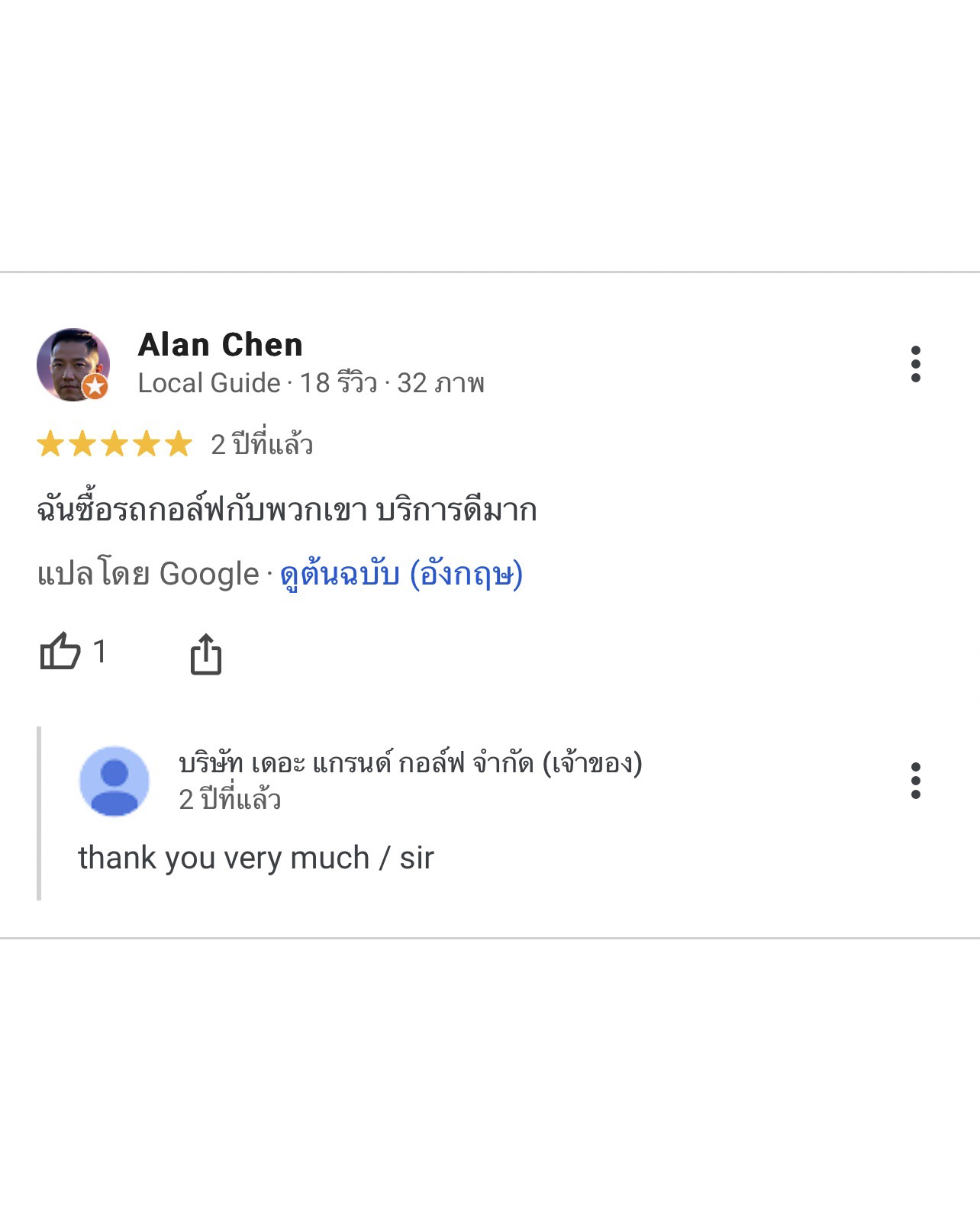The width and height of the screenshot is (980, 1221).
Task: Open the owner reply's overflow menu
Action: click(915, 781)
